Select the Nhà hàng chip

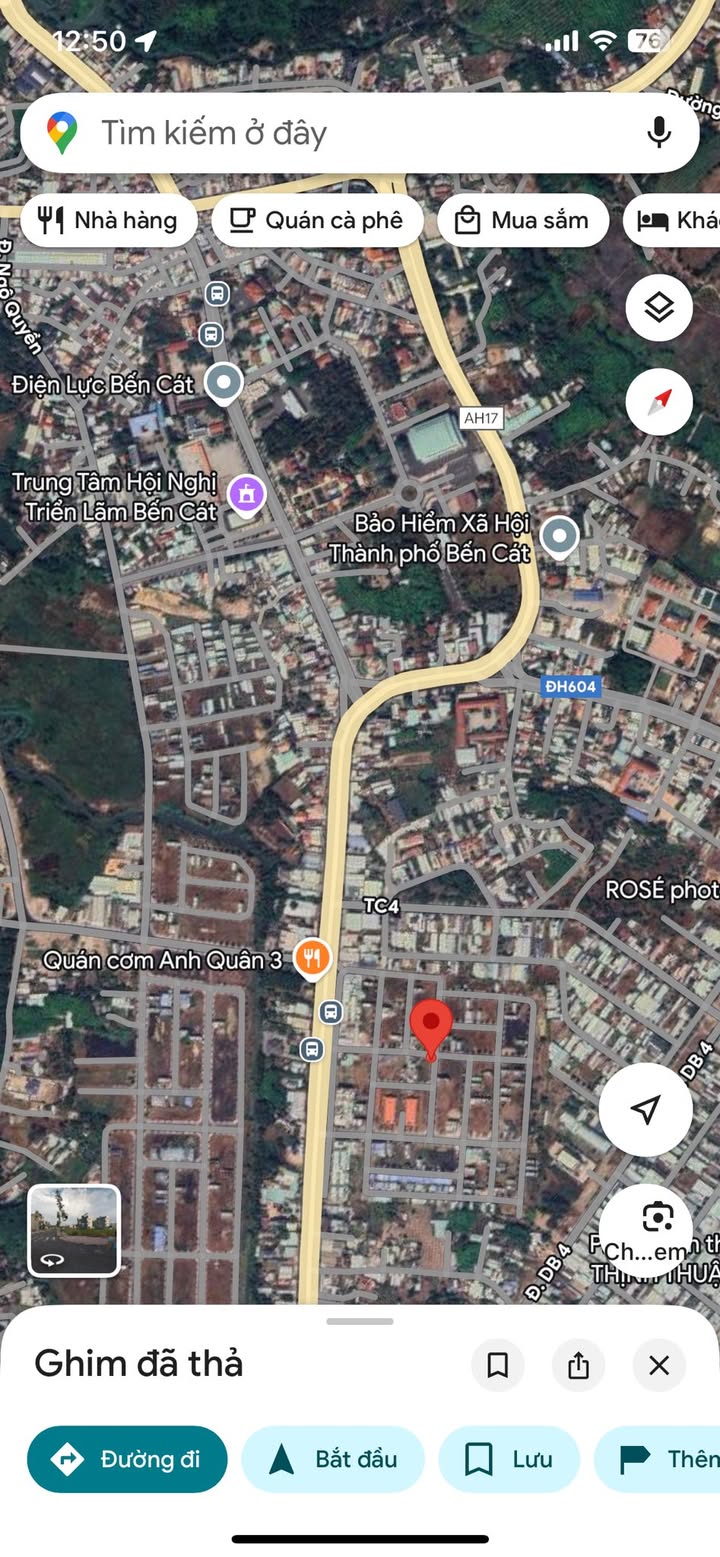point(108,220)
